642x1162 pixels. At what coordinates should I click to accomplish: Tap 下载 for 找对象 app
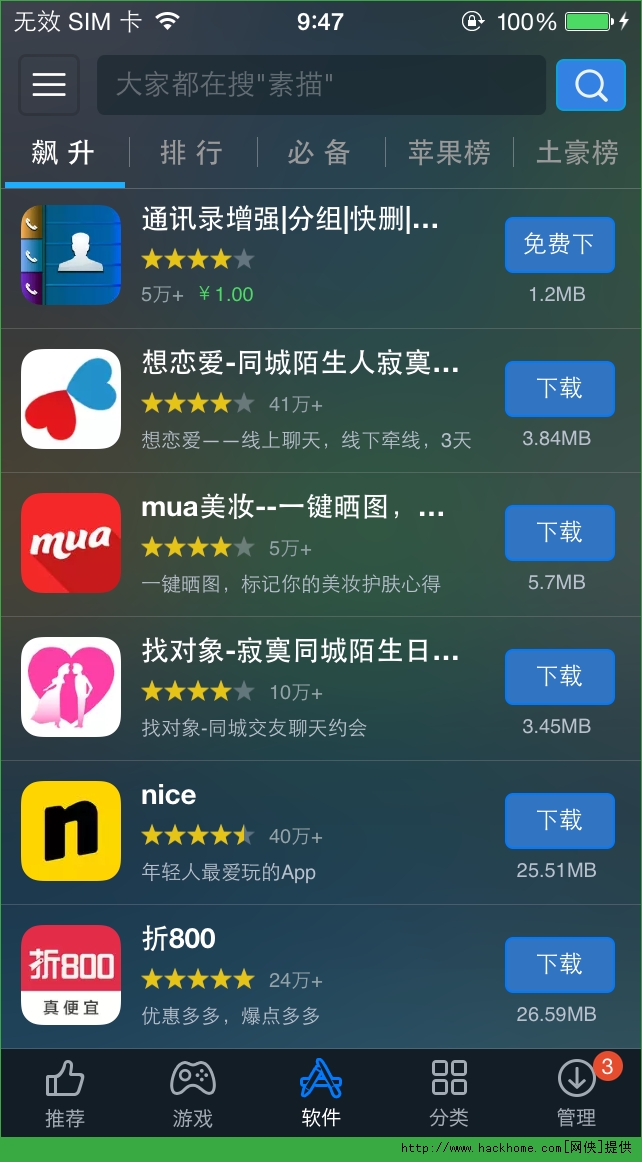[559, 676]
